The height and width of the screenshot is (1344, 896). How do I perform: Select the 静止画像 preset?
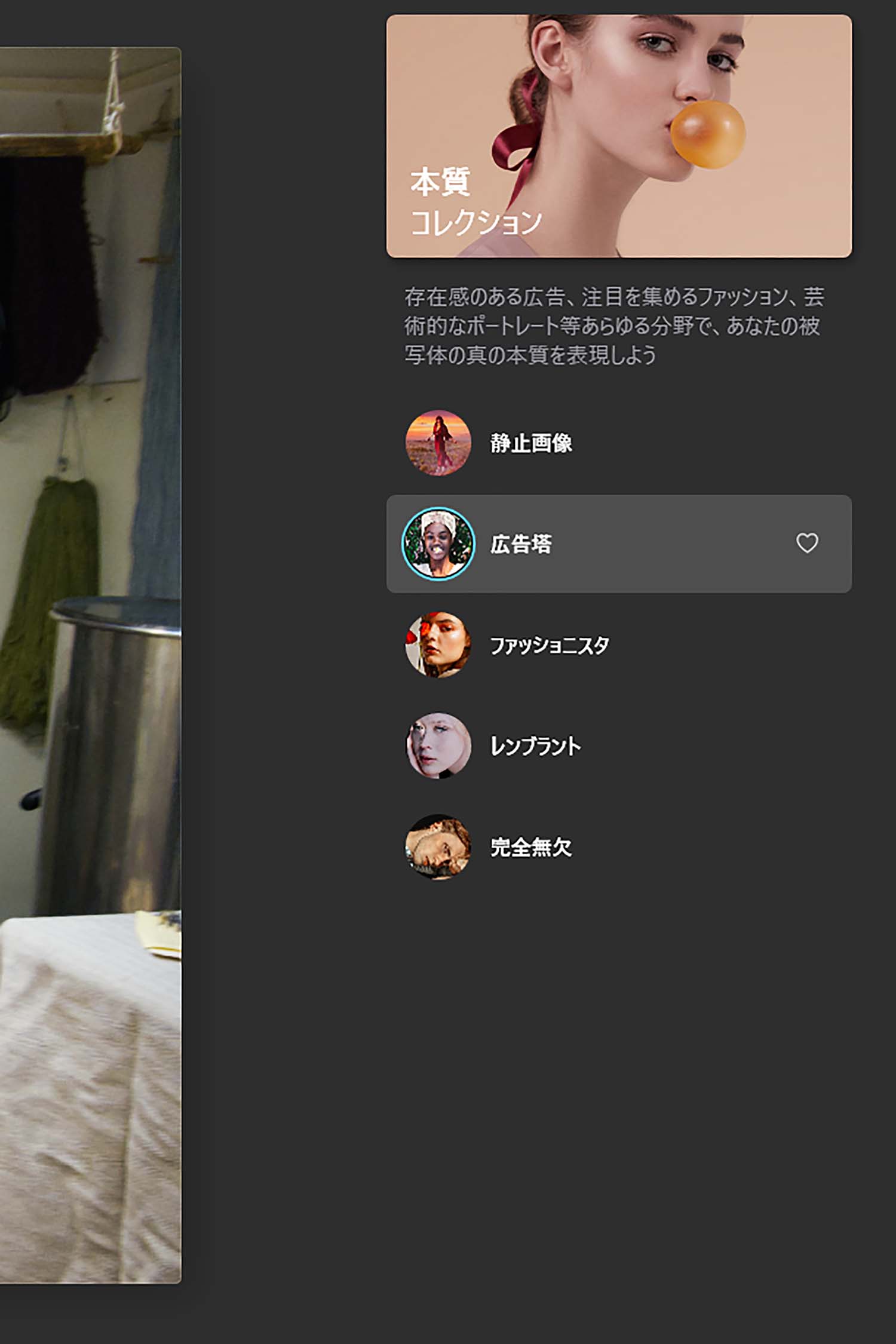(x=530, y=443)
